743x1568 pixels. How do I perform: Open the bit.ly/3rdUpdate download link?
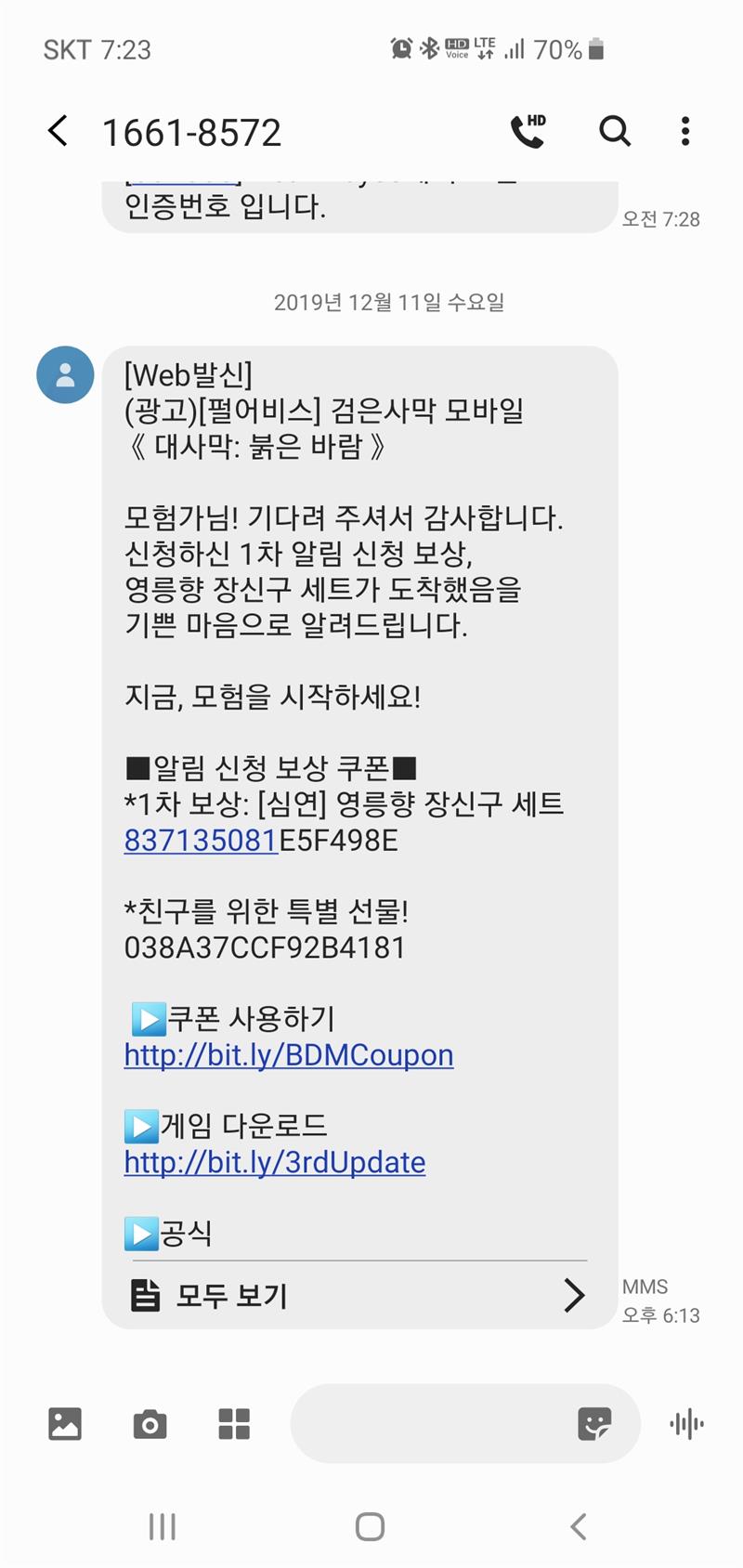tap(275, 1162)
